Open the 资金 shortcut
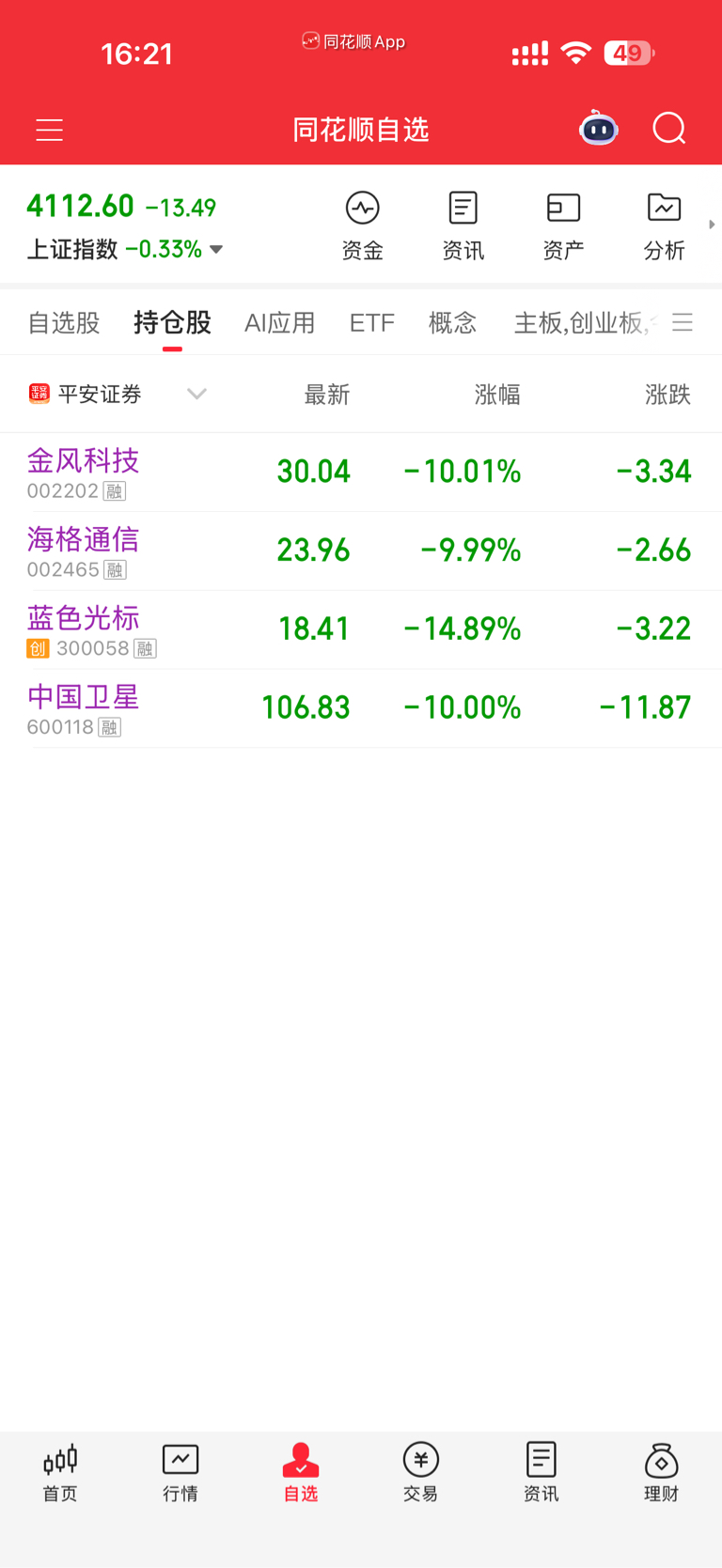The width and height of the screenshot is (722, 1568). pos(363,226)
